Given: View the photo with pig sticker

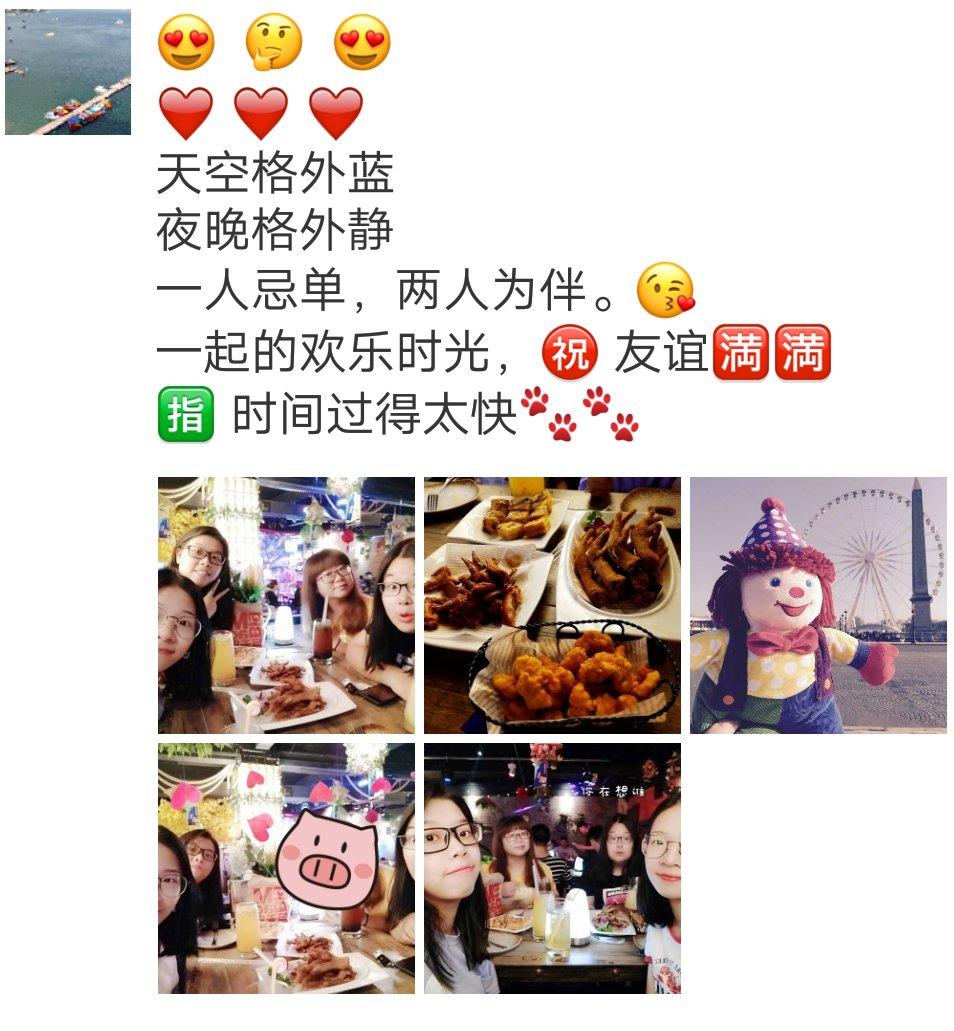Looking at the screenshot, I should tap(286, 868).
